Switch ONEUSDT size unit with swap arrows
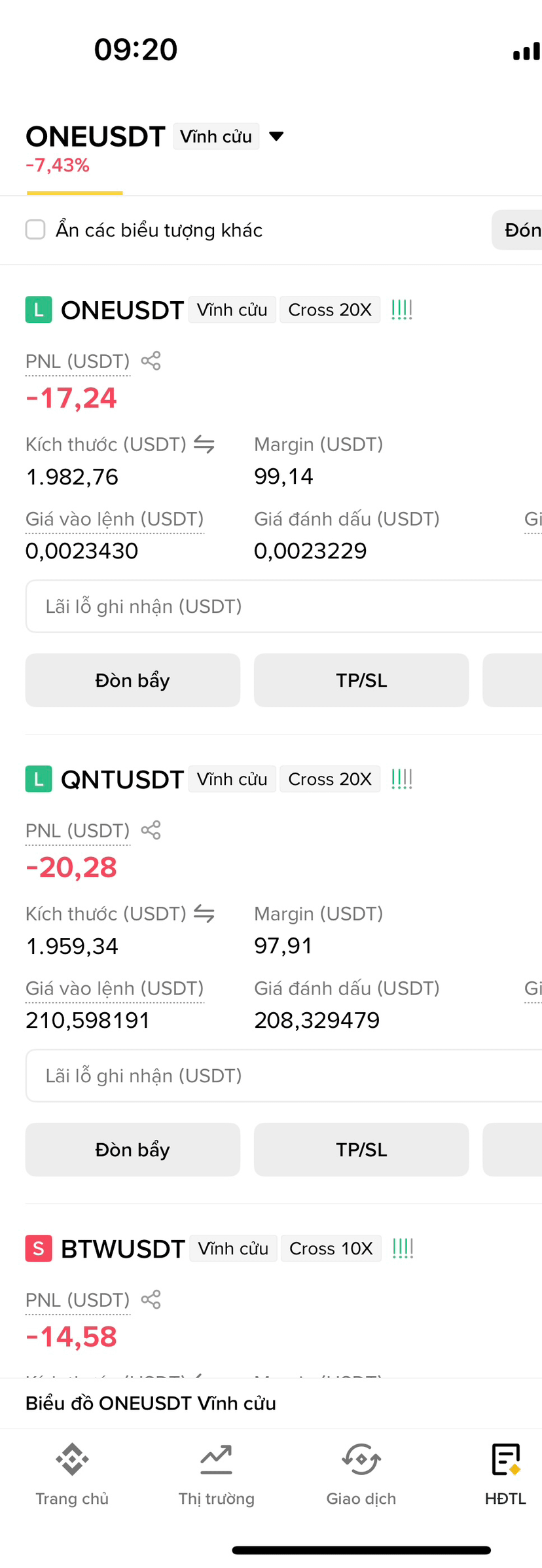The image size is (542, 1568). tap(204, 445)
